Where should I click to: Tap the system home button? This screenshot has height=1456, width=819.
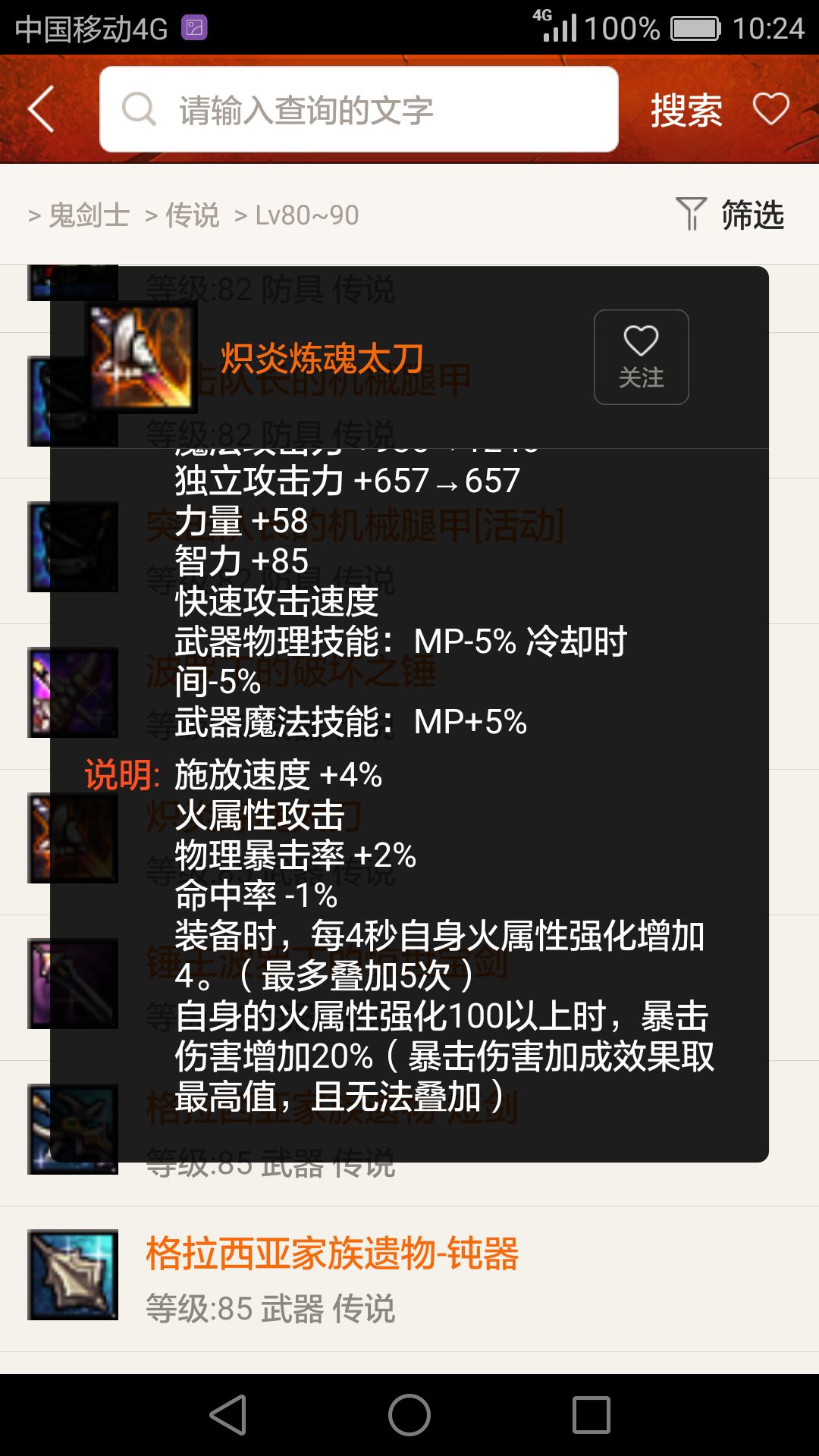[x=409, y=1415]
